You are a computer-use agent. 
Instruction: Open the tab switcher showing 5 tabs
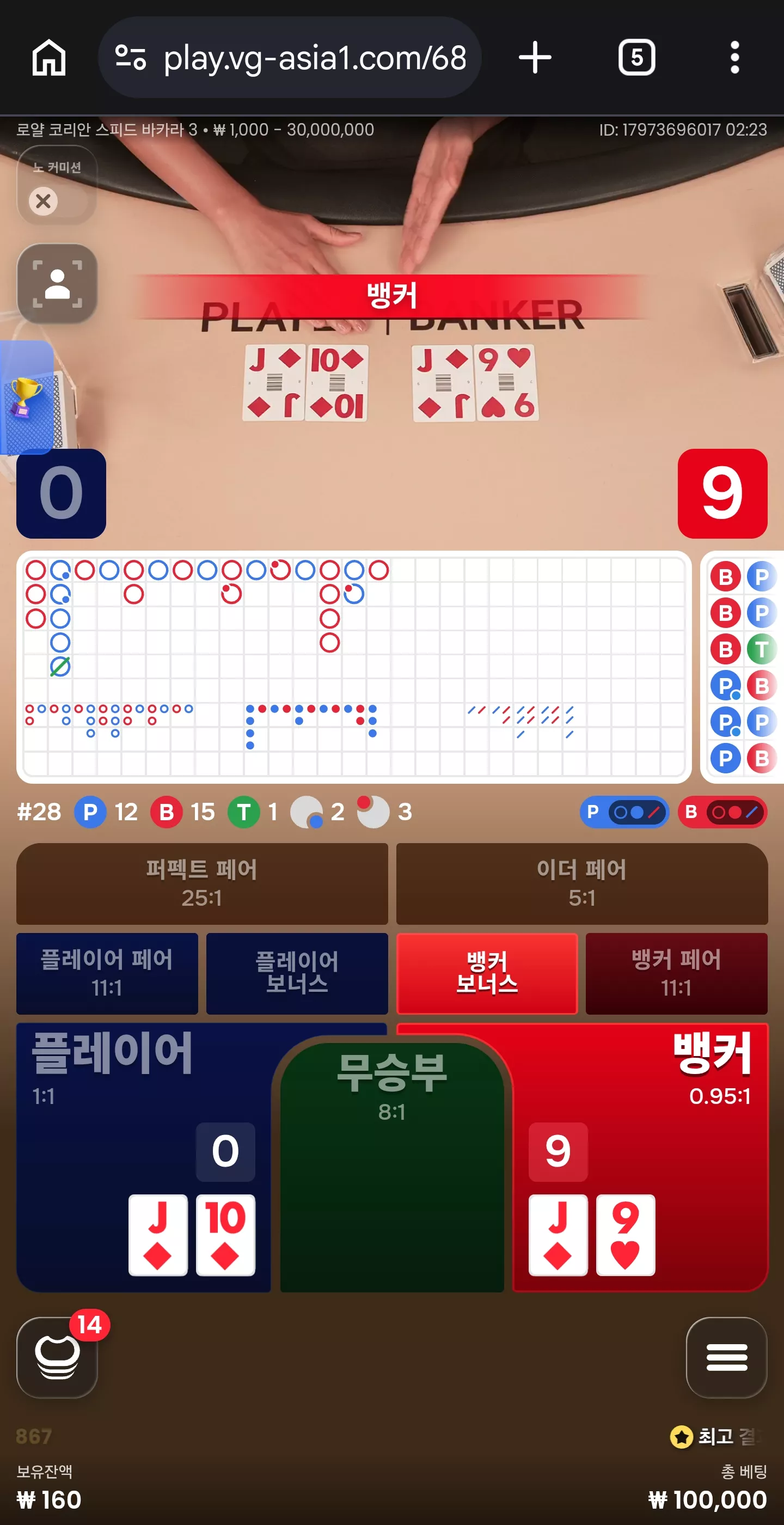(x=636, y=57)
